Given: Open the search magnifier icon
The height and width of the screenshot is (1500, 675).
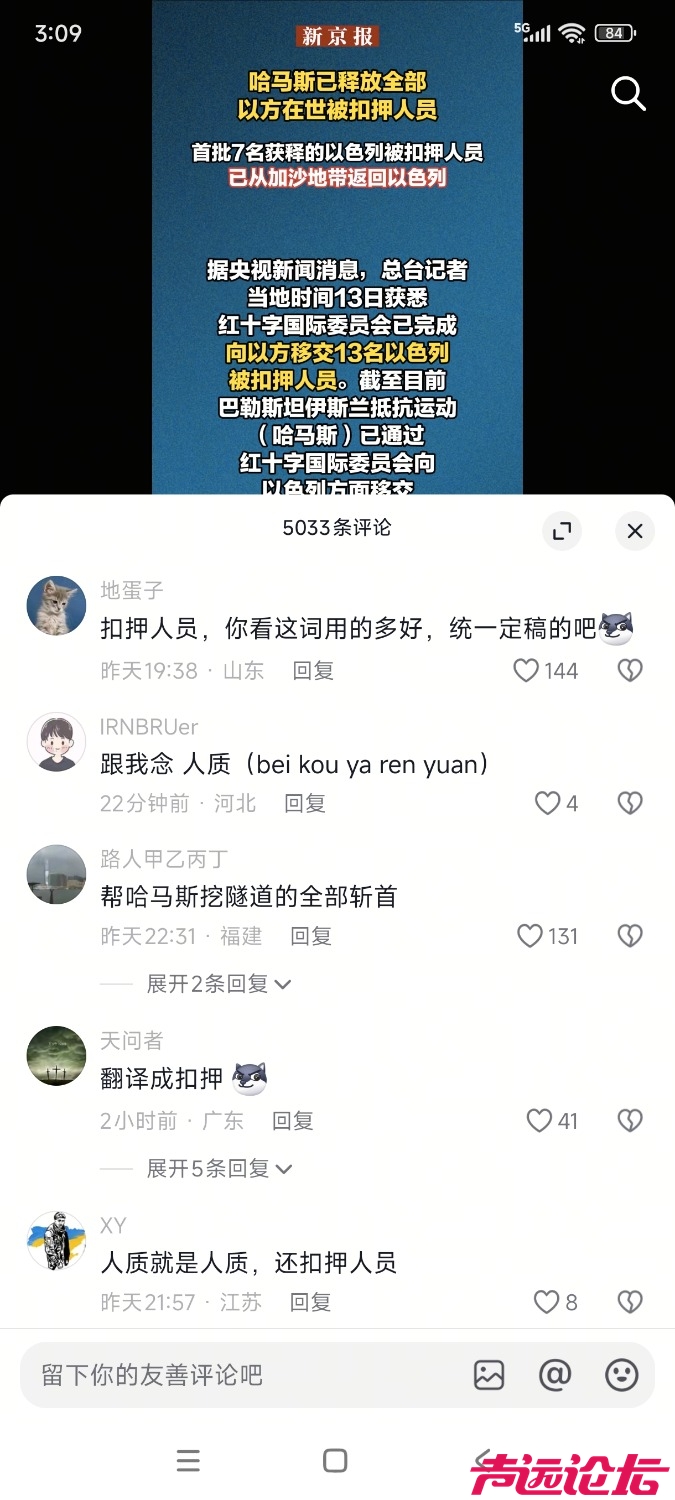Looking at the screenshot, I should (628, 94).
